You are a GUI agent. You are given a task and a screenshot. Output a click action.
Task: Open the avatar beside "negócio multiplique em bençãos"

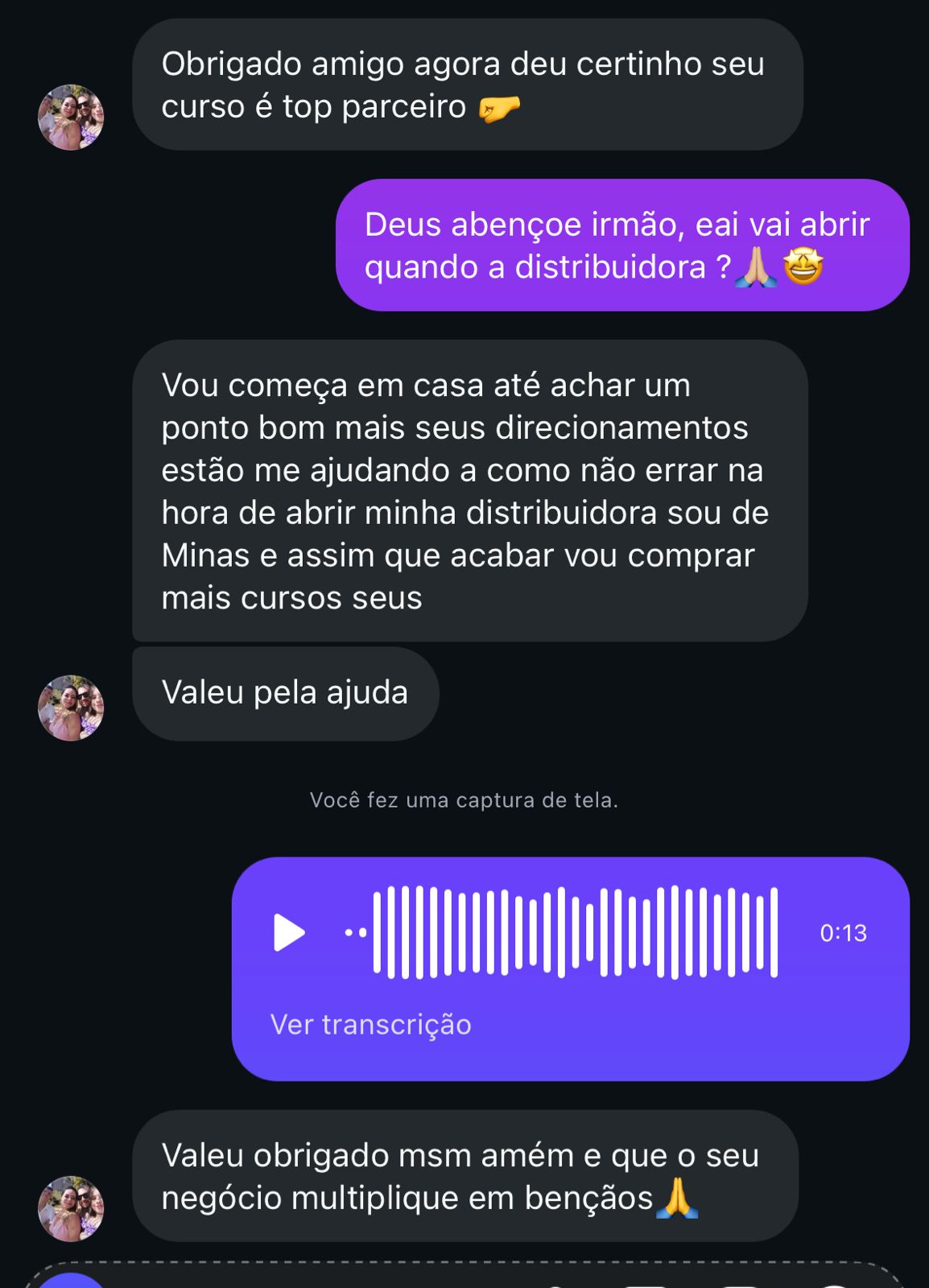point(71,1208)
